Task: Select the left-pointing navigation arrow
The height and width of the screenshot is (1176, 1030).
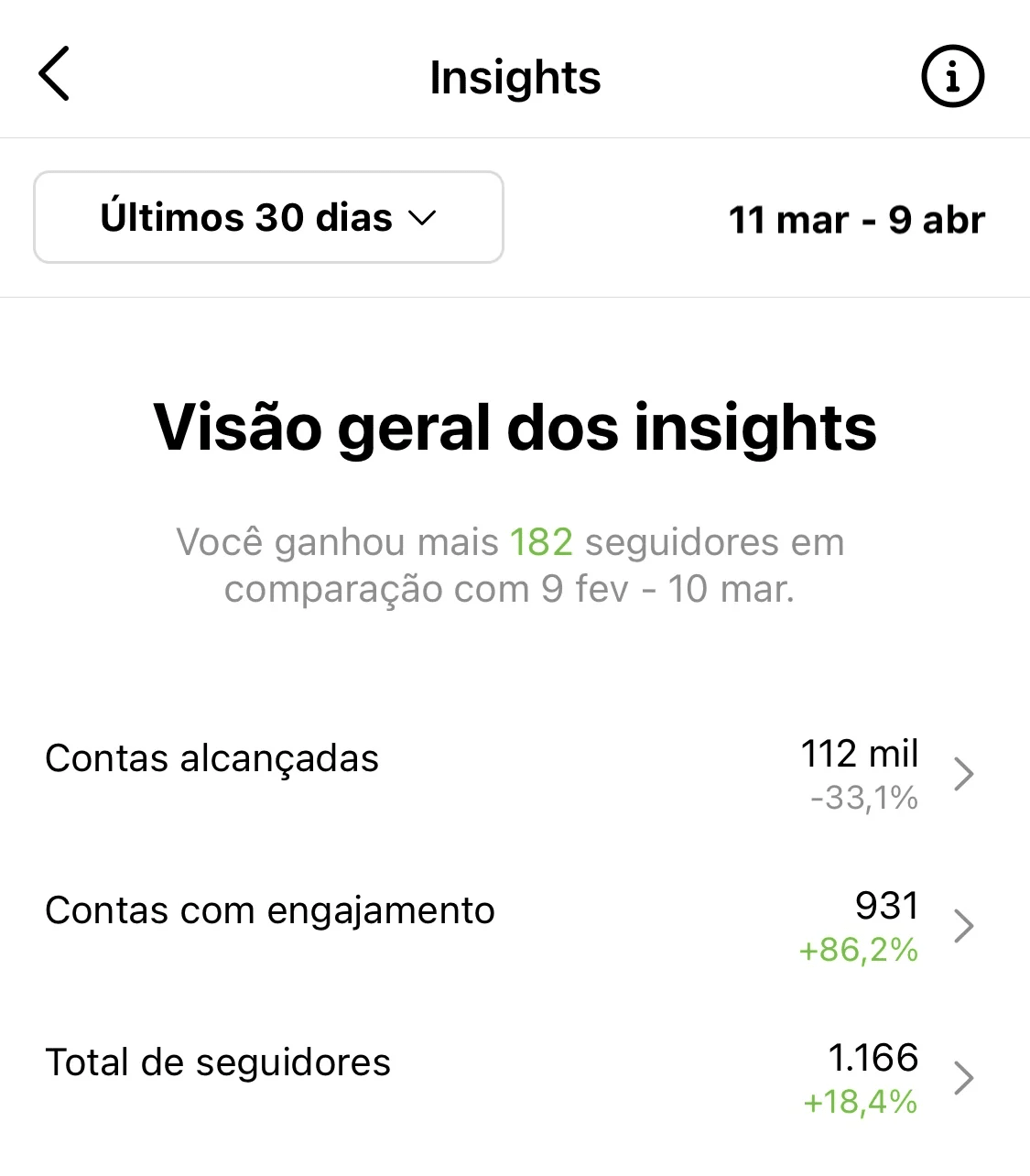Action: (x=55, y=75)
